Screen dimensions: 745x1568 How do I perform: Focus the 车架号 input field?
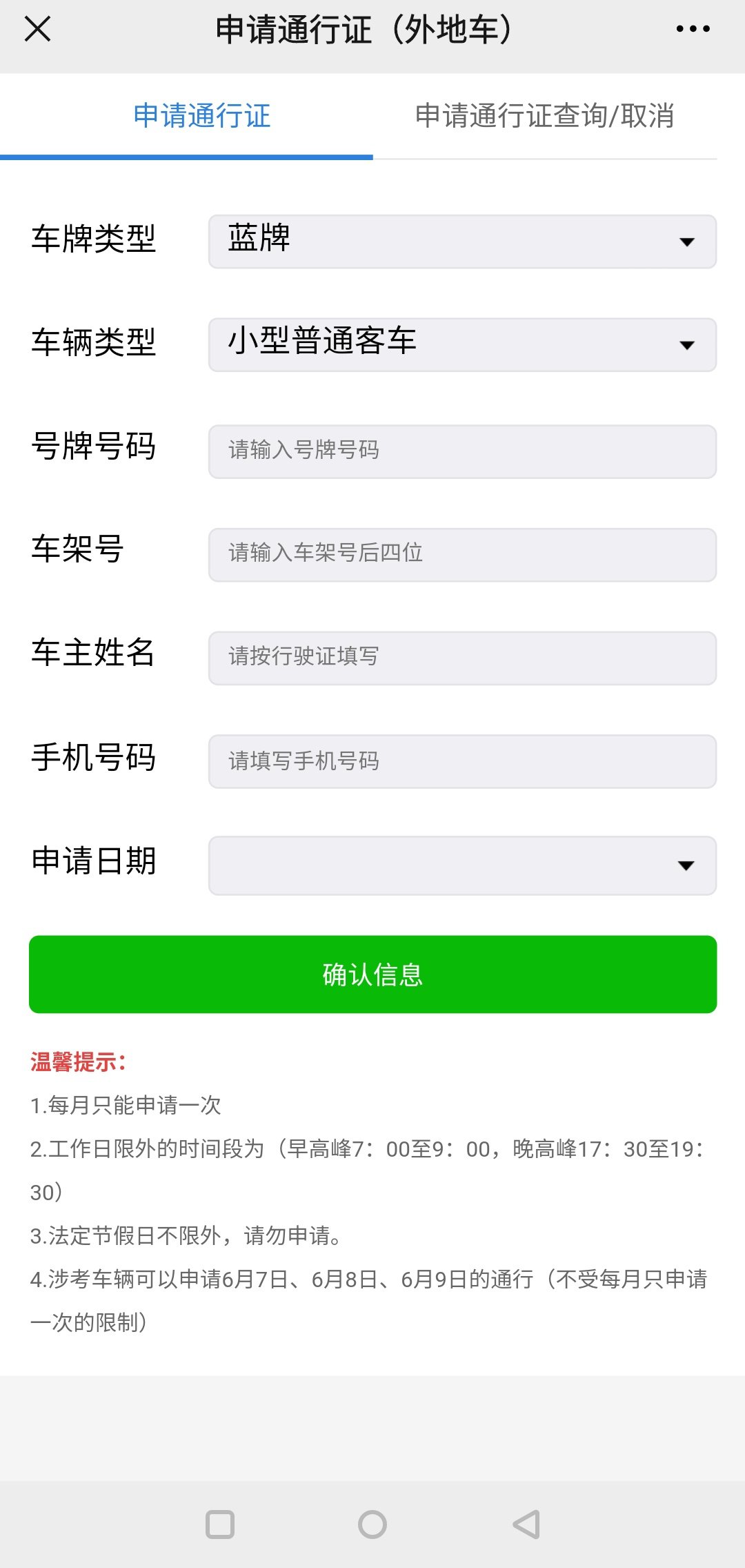462,555
